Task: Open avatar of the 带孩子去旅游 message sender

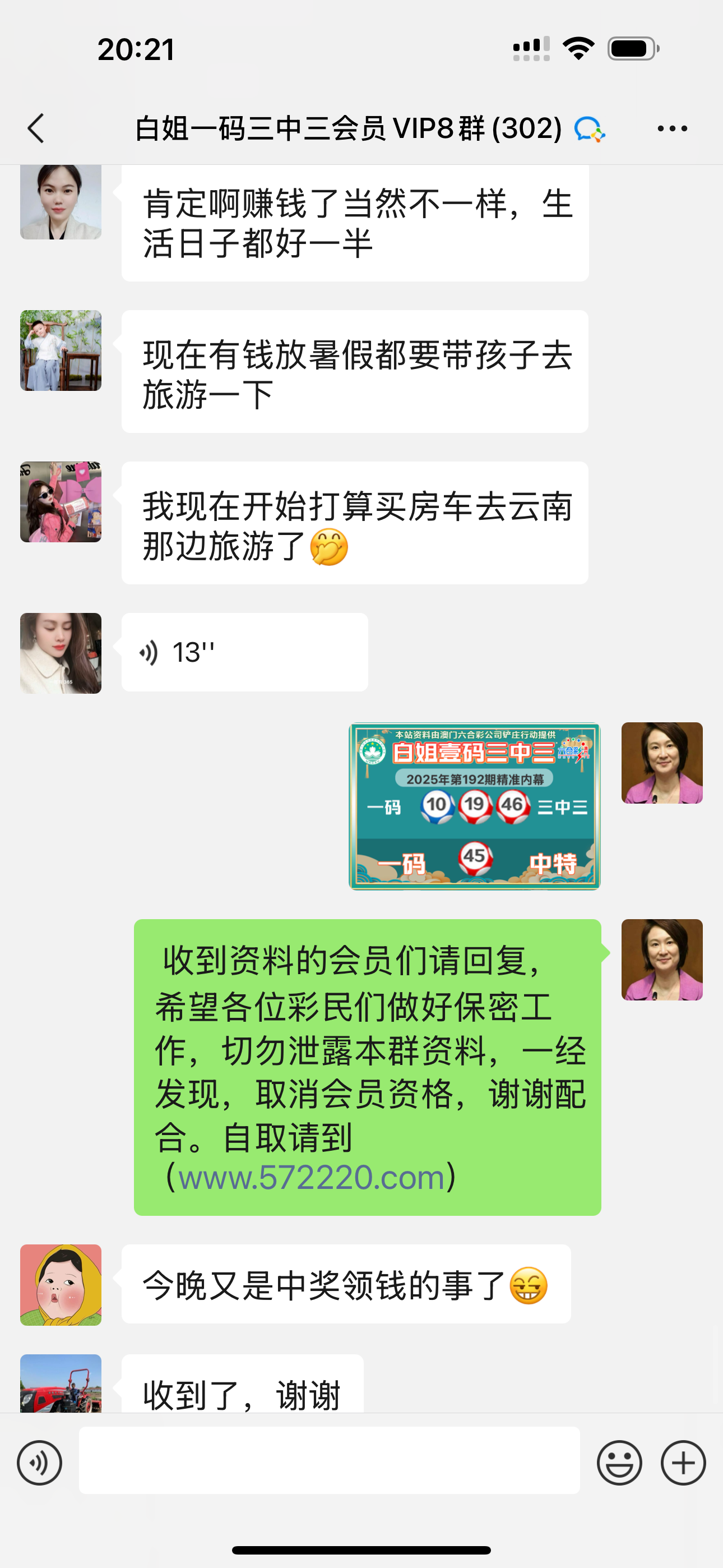Action: 61,351
